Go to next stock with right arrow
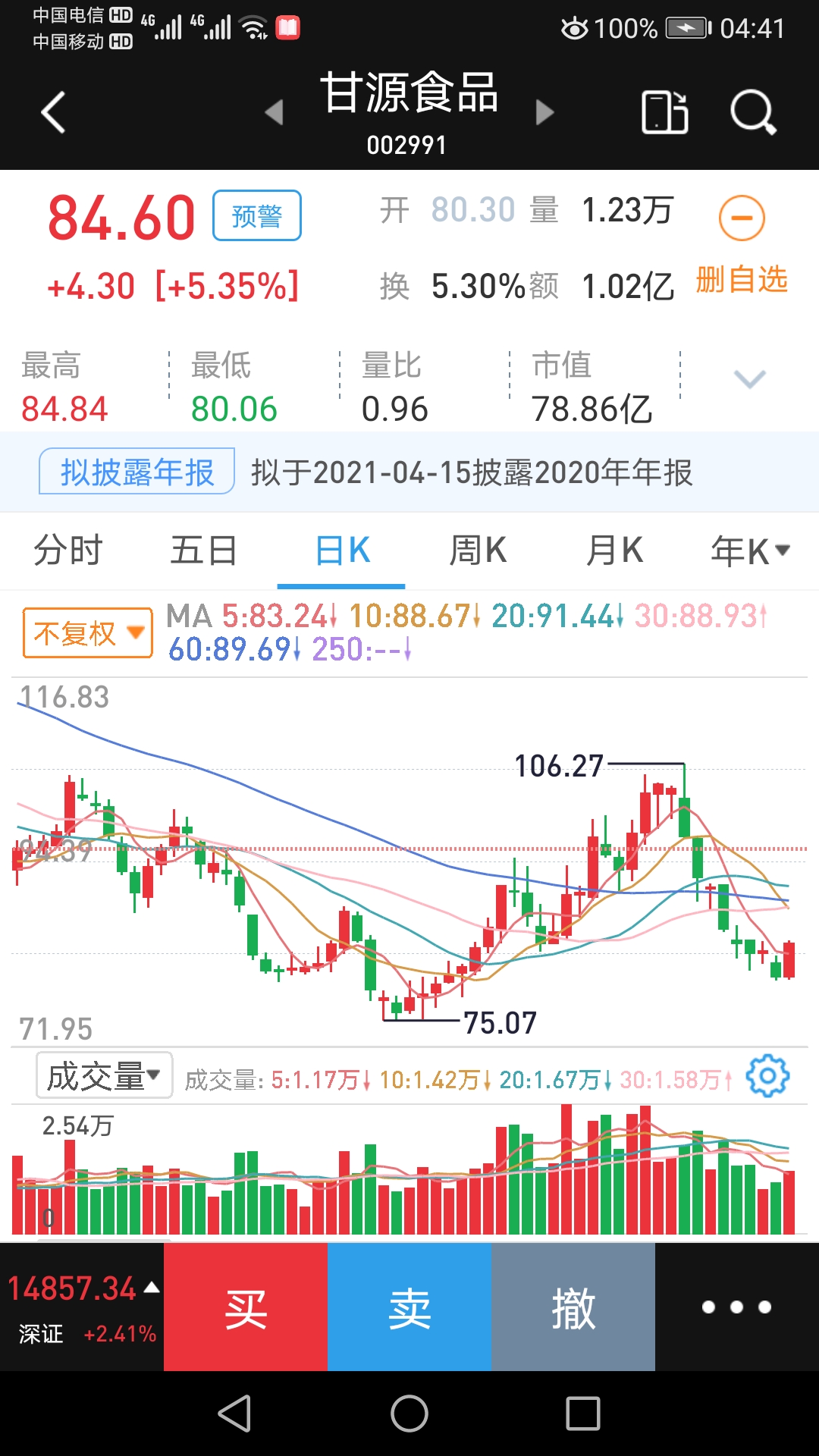This screenshot has width=819, height=1456. pos(544,111)
